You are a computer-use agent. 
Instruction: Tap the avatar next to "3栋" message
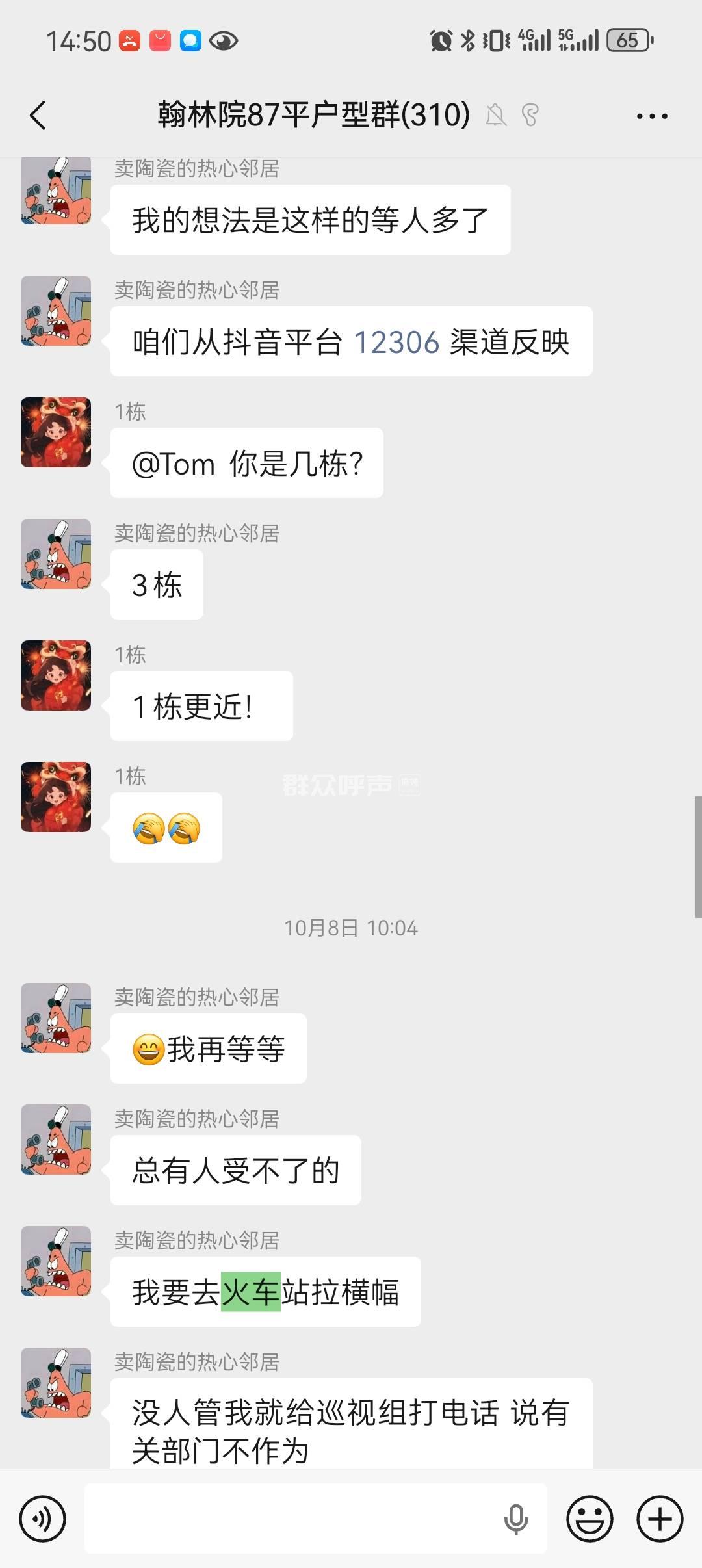[x=56, y=554]
